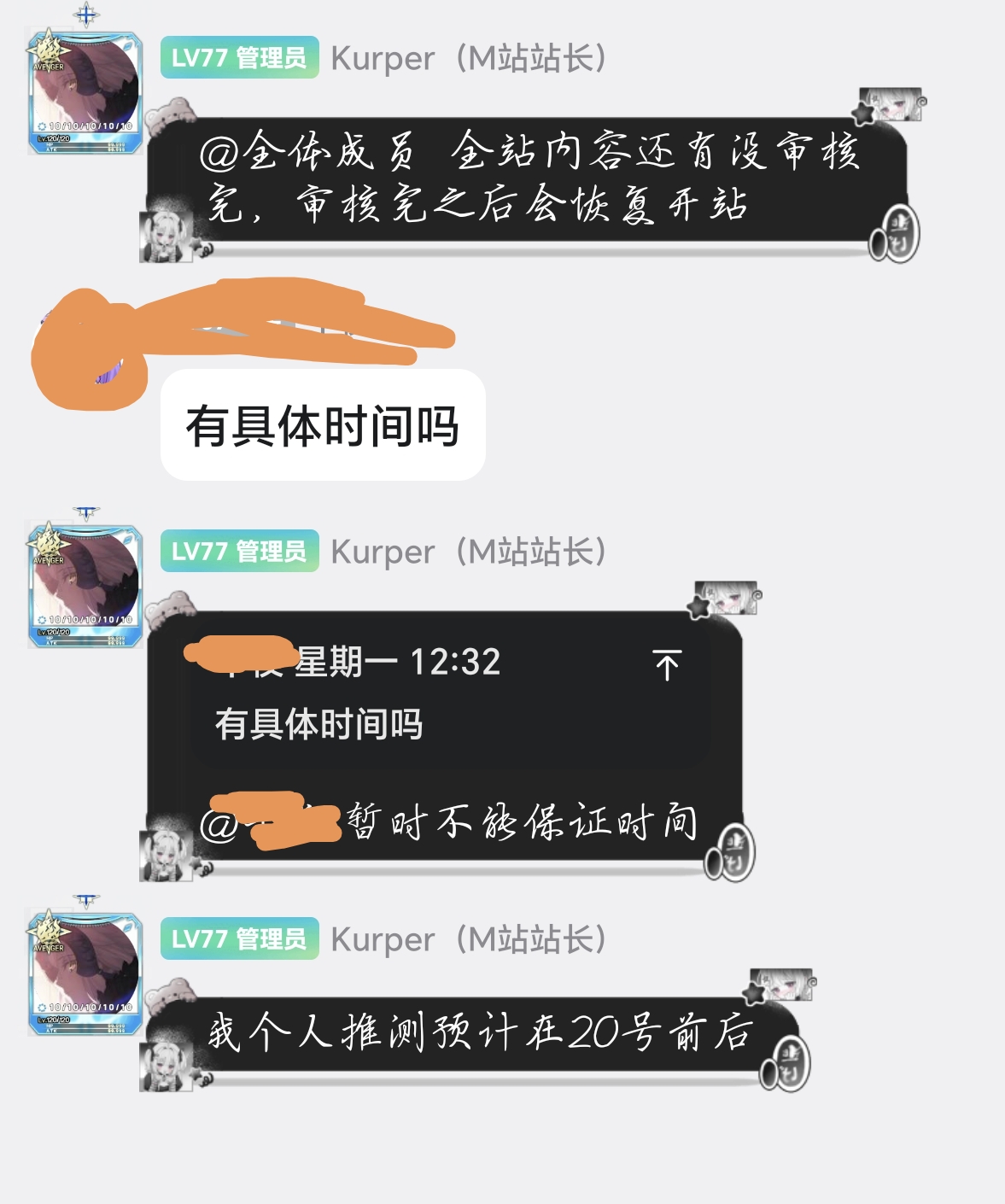The image size is (1005, 1204).
Task: Click the anime girl sticker on the bottom message
Action: coord(781,984)
